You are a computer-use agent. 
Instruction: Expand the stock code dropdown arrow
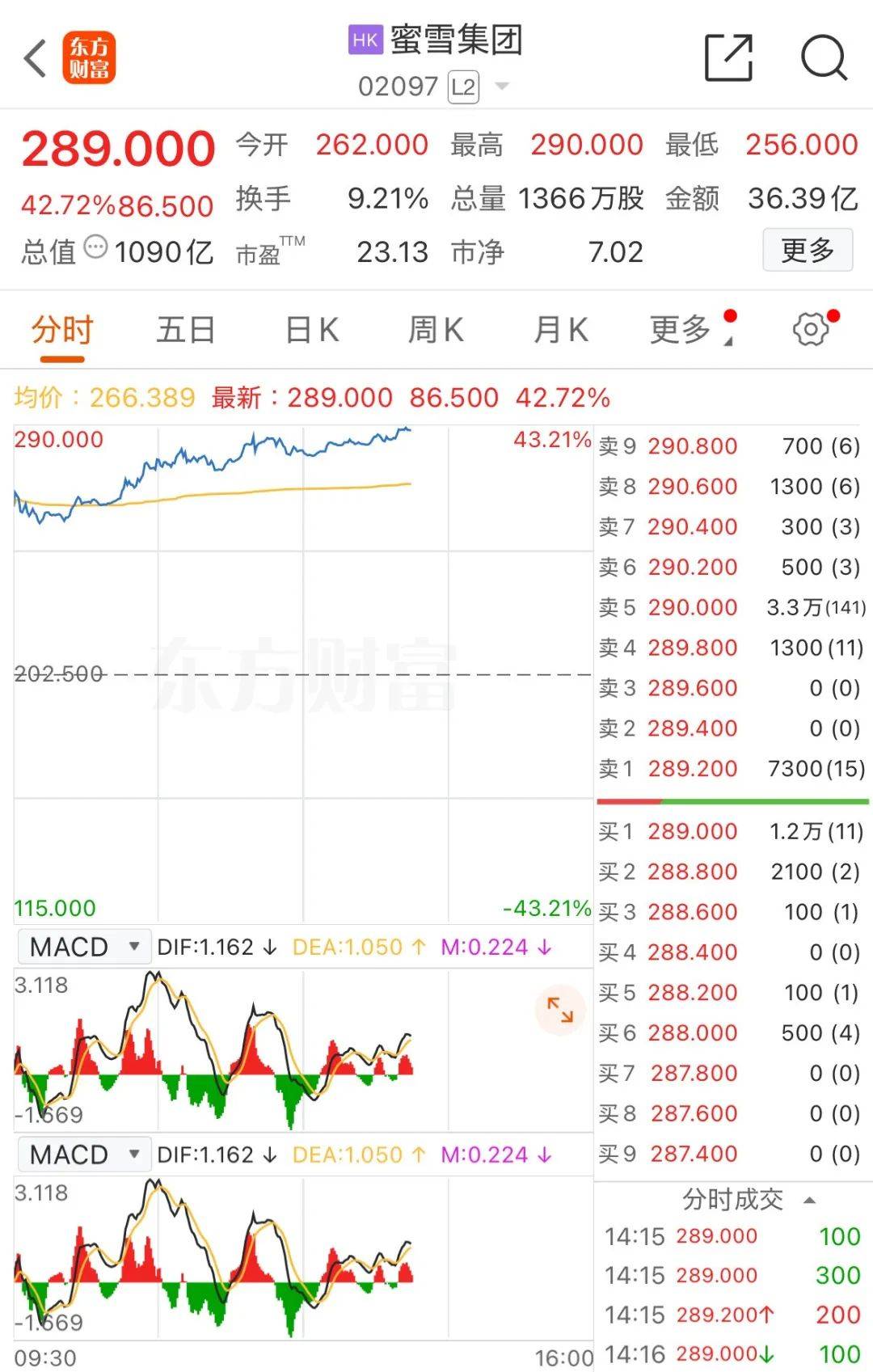pos(502,87)
